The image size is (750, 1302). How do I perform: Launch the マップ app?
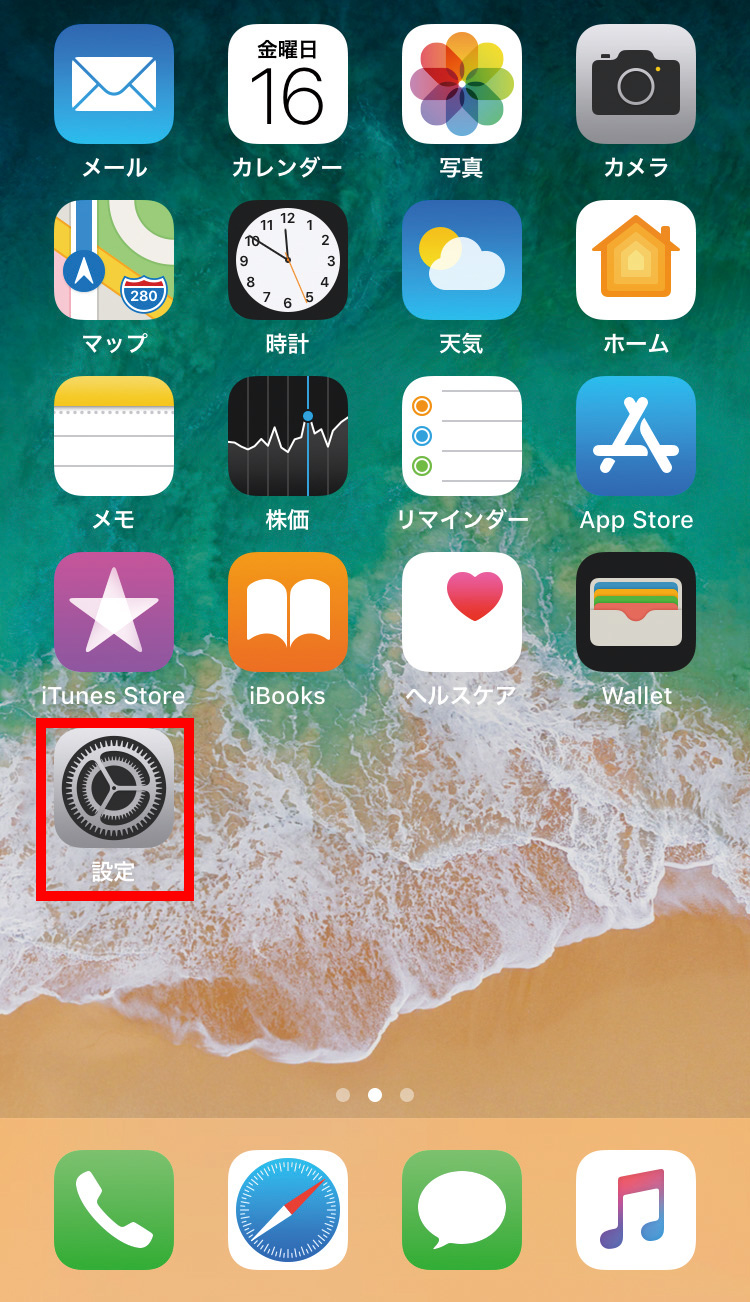point(114,260)
